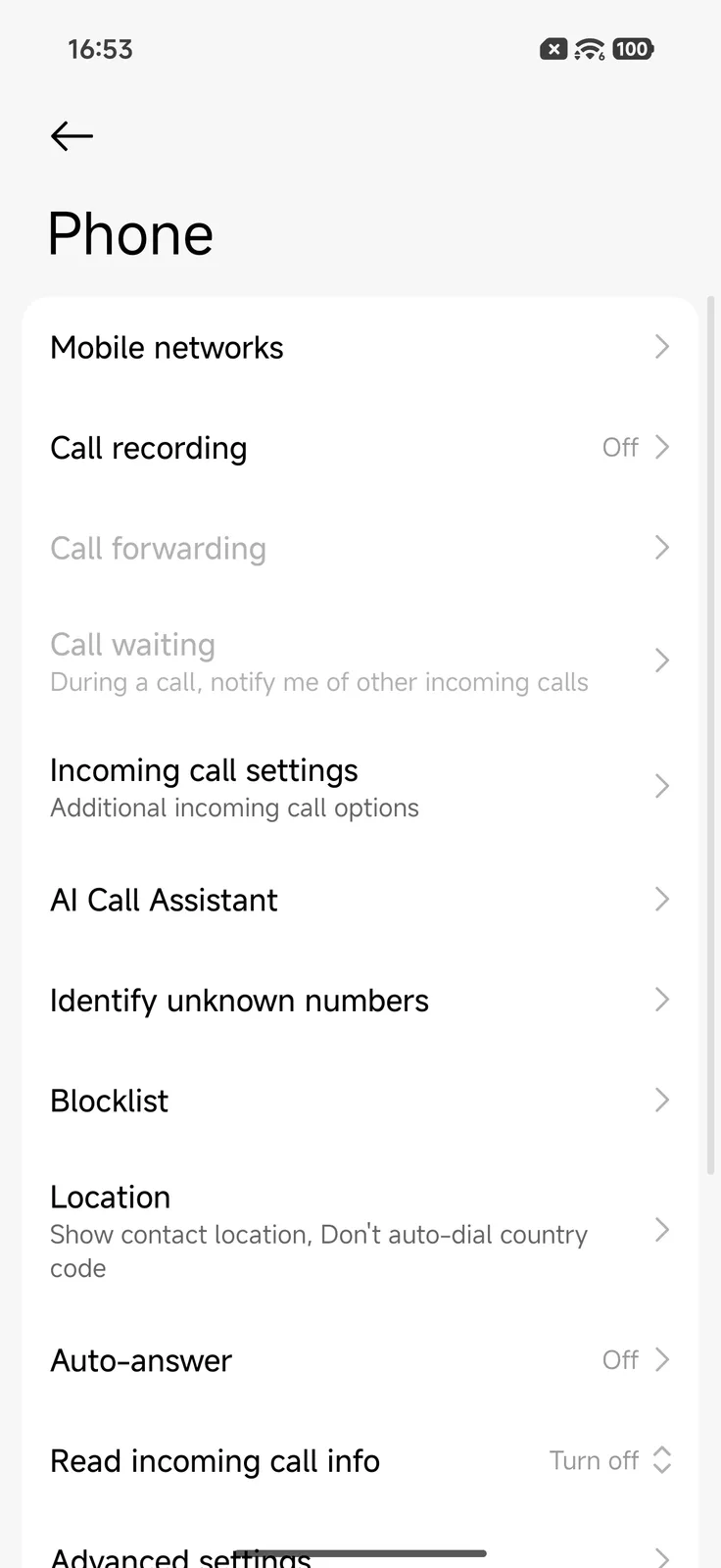Go back using the arrow icon
721x1568 pixels.
pyautogui.click(x=72, y=136)
